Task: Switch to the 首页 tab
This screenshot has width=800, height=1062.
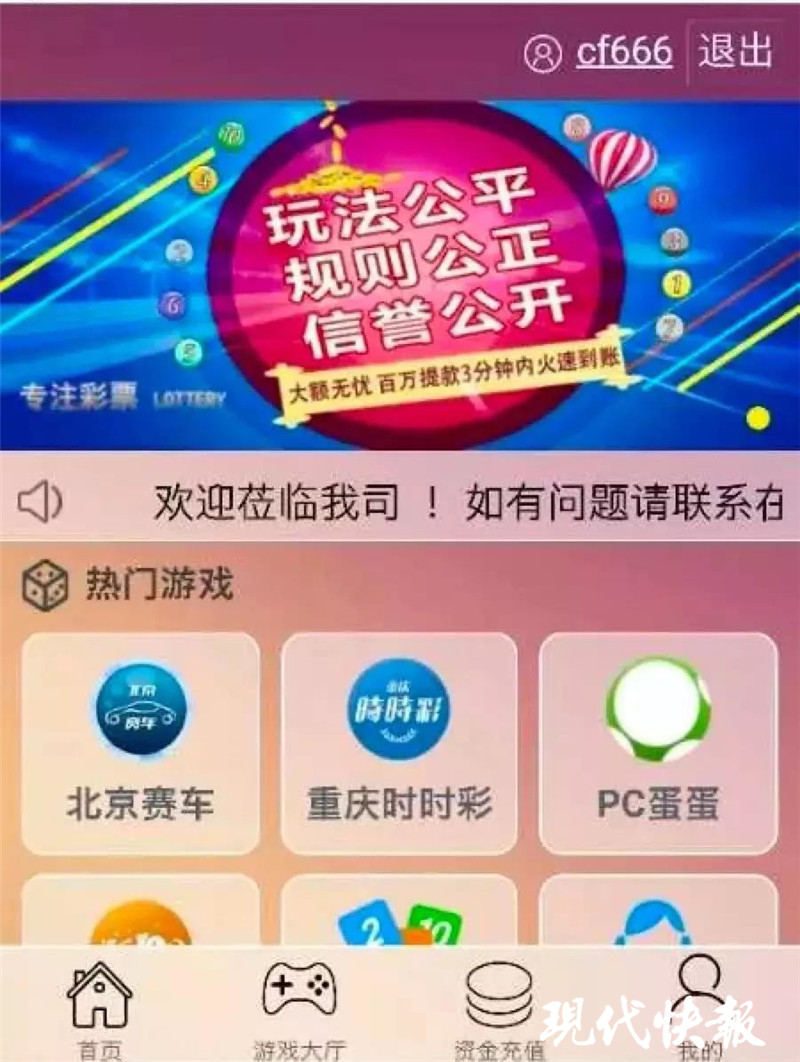Action: pyautogui.click(x=99, y=1005)
